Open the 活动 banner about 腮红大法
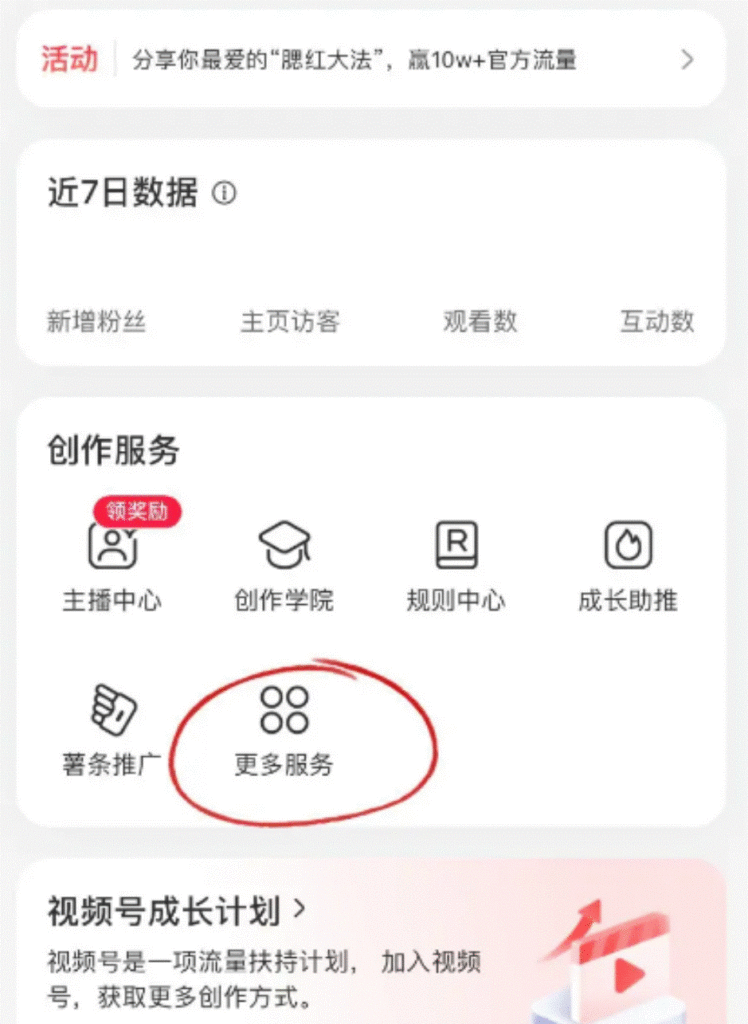Screen dimensions: 748x1024 (x=370, y=60)
